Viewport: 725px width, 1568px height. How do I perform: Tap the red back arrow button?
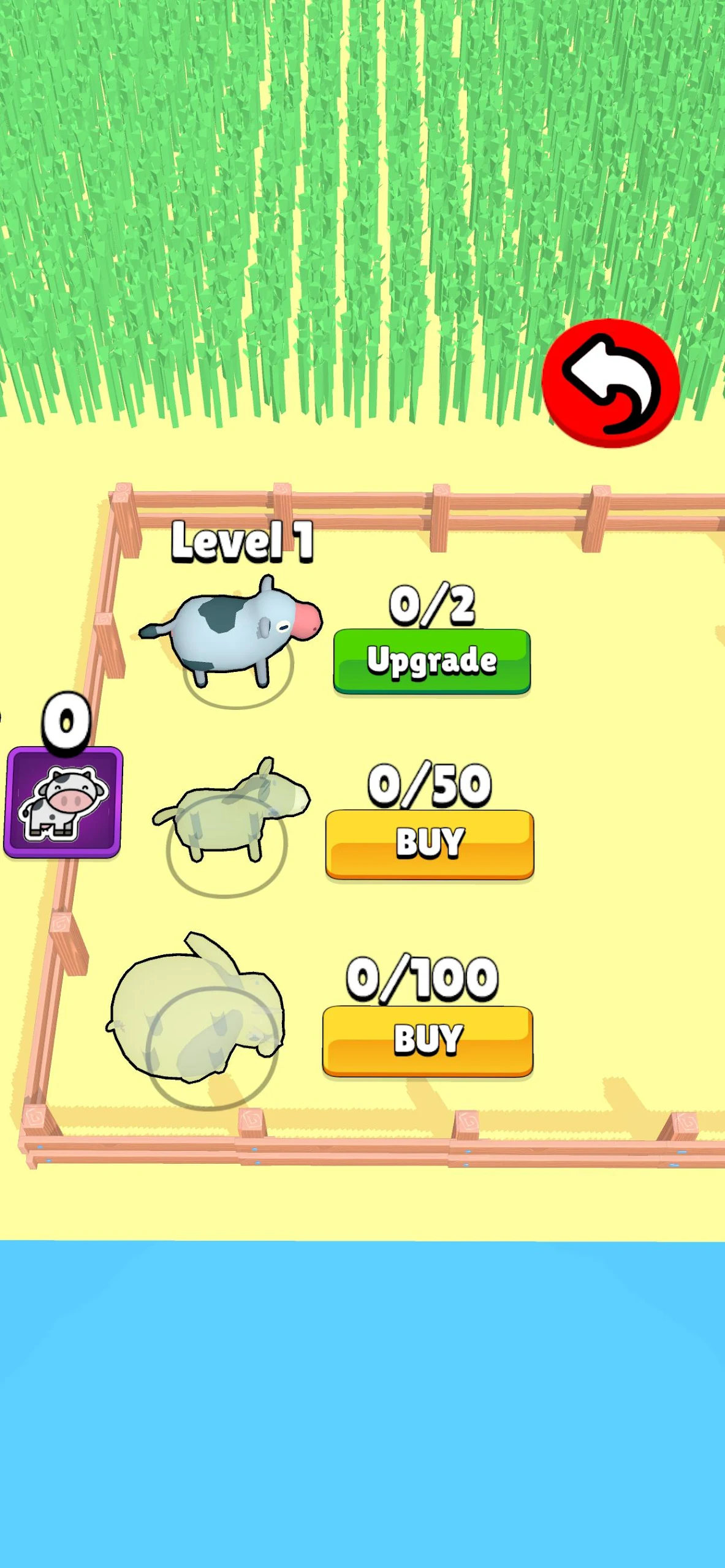click(611, 383)
